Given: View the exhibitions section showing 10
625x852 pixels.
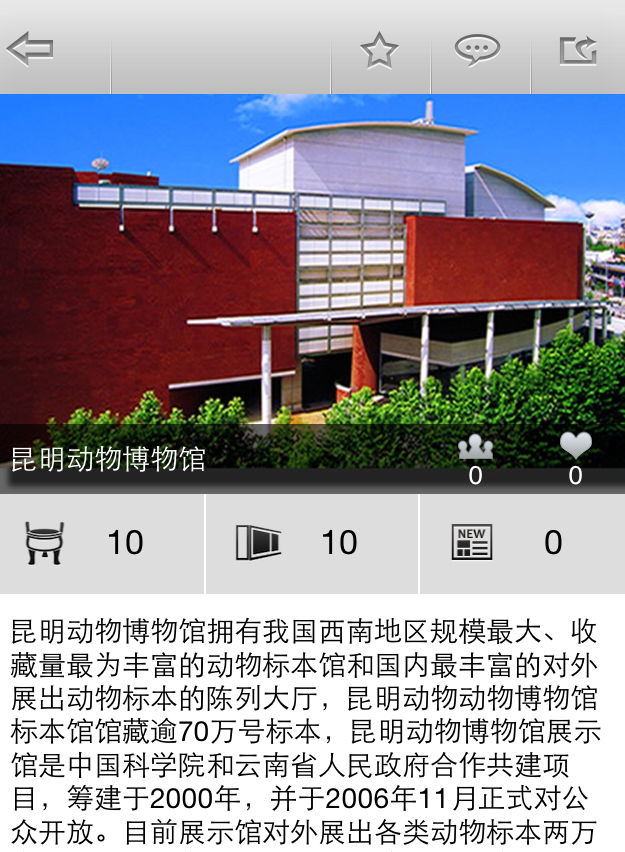Looking at the screenshot, I should click(x=312, y=543).
